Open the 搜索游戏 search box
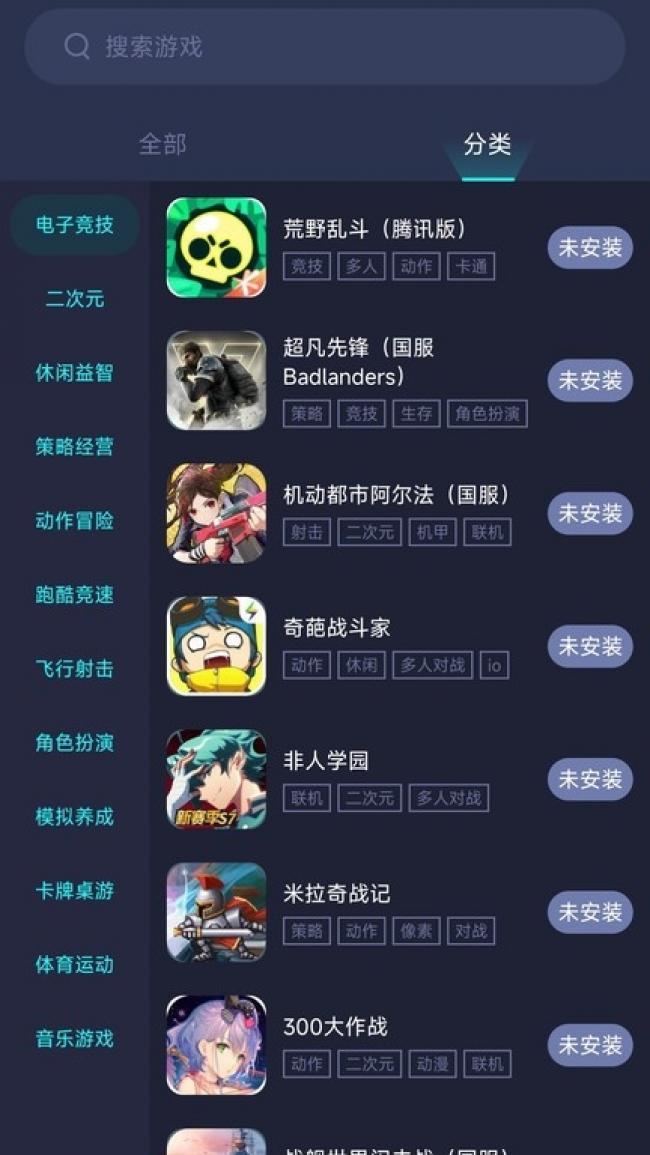Image resolution: width=650 pixels, height=1155 pixels. coord(325,46)
